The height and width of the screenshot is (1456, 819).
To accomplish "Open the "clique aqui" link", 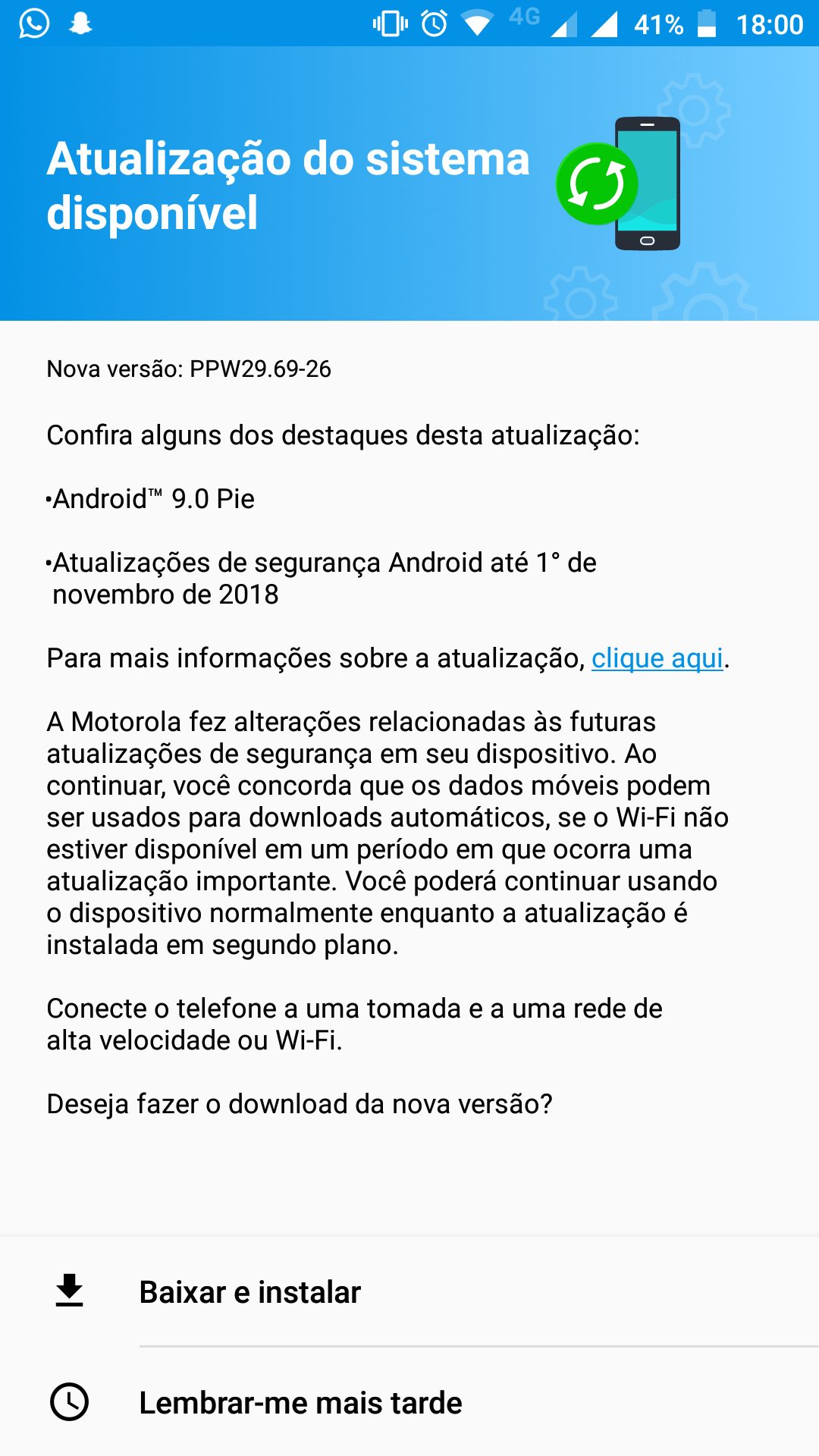I will click(x=657, y=658).
